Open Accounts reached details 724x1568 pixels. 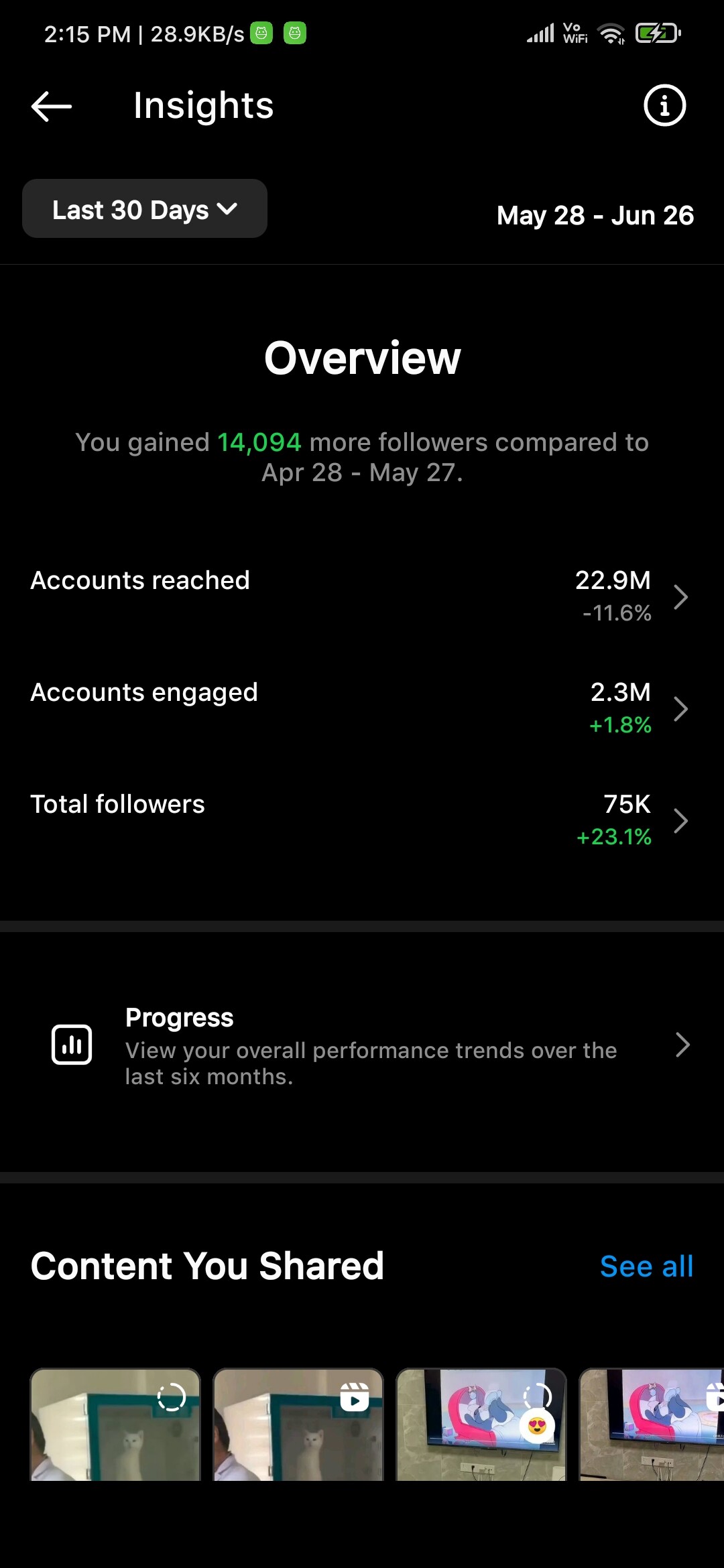(362, 596)
